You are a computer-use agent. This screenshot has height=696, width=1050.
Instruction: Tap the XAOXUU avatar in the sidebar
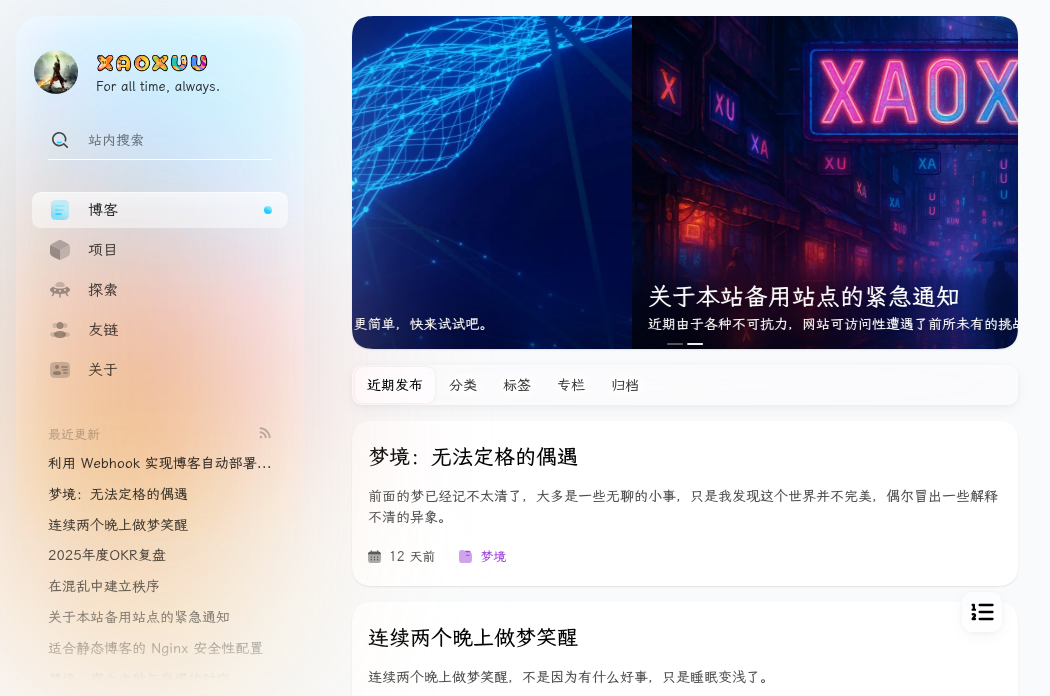click(x=56, y=72)
